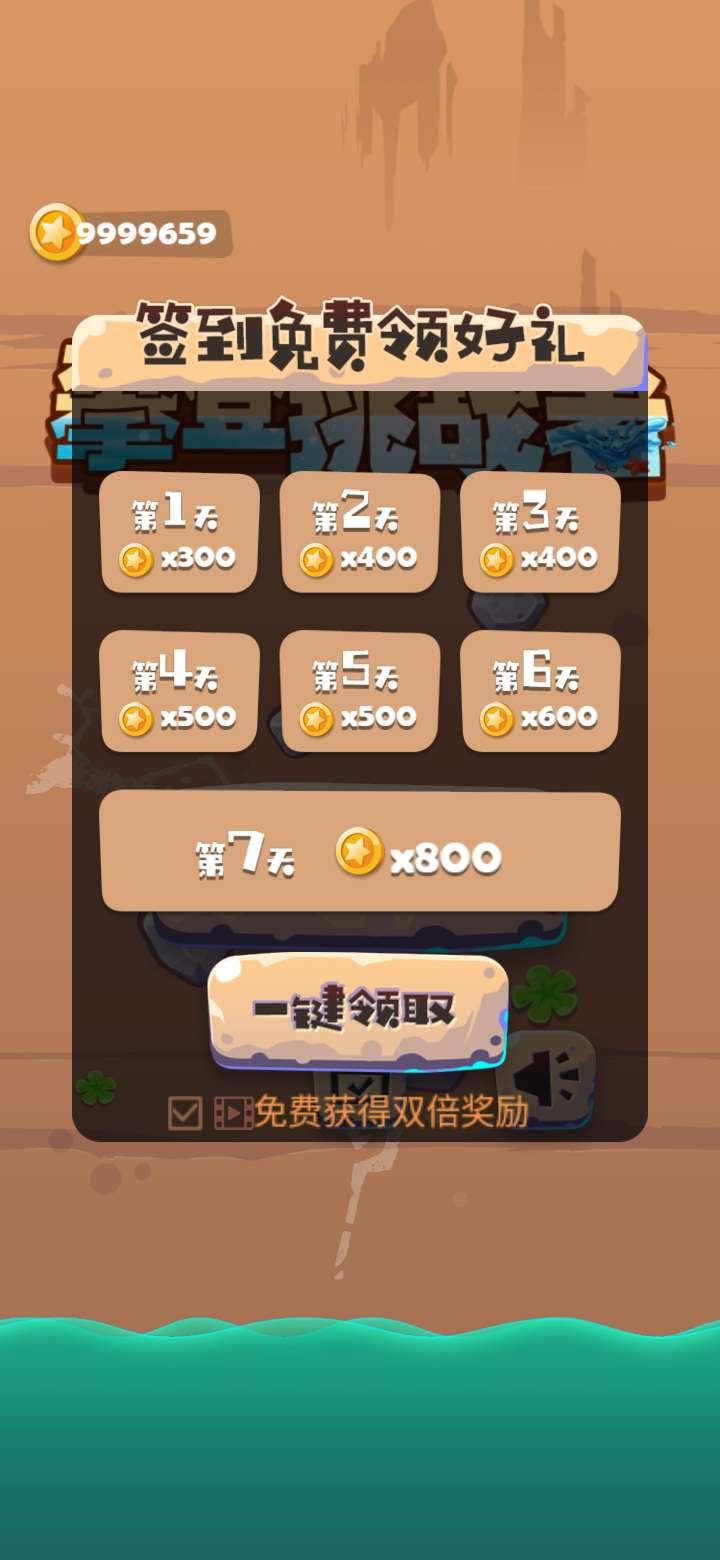
Task: Uncheck the 免费获得双倍奖励 checkbox
Action: (185, 1113)
